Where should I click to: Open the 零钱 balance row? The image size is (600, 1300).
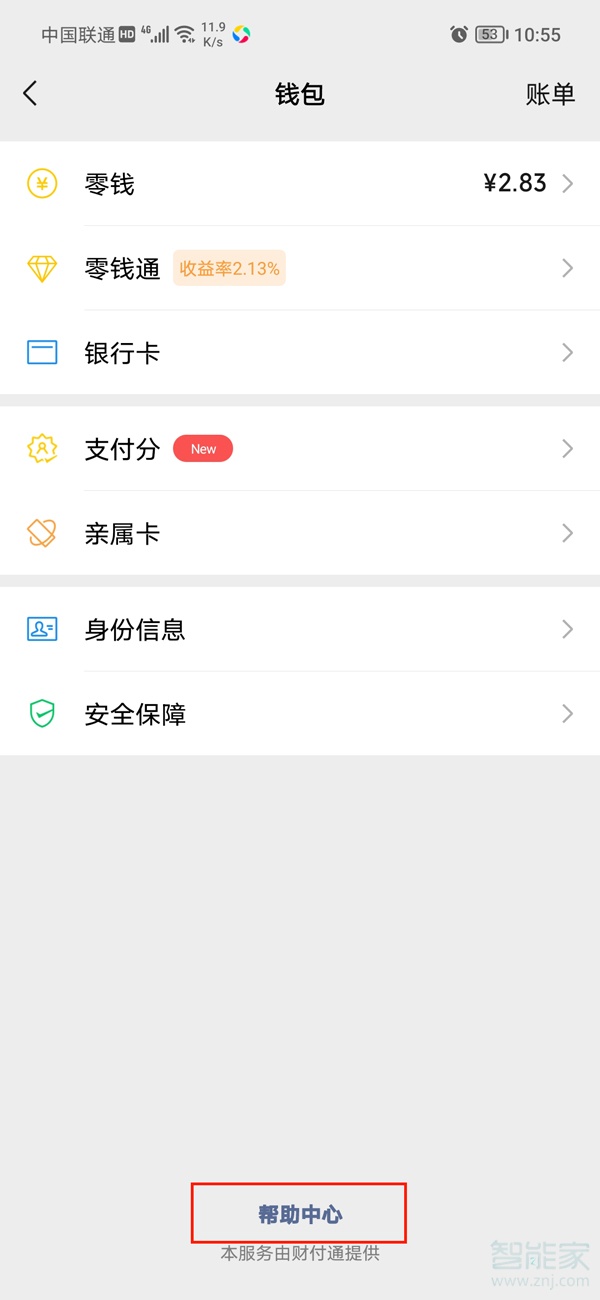300,184
